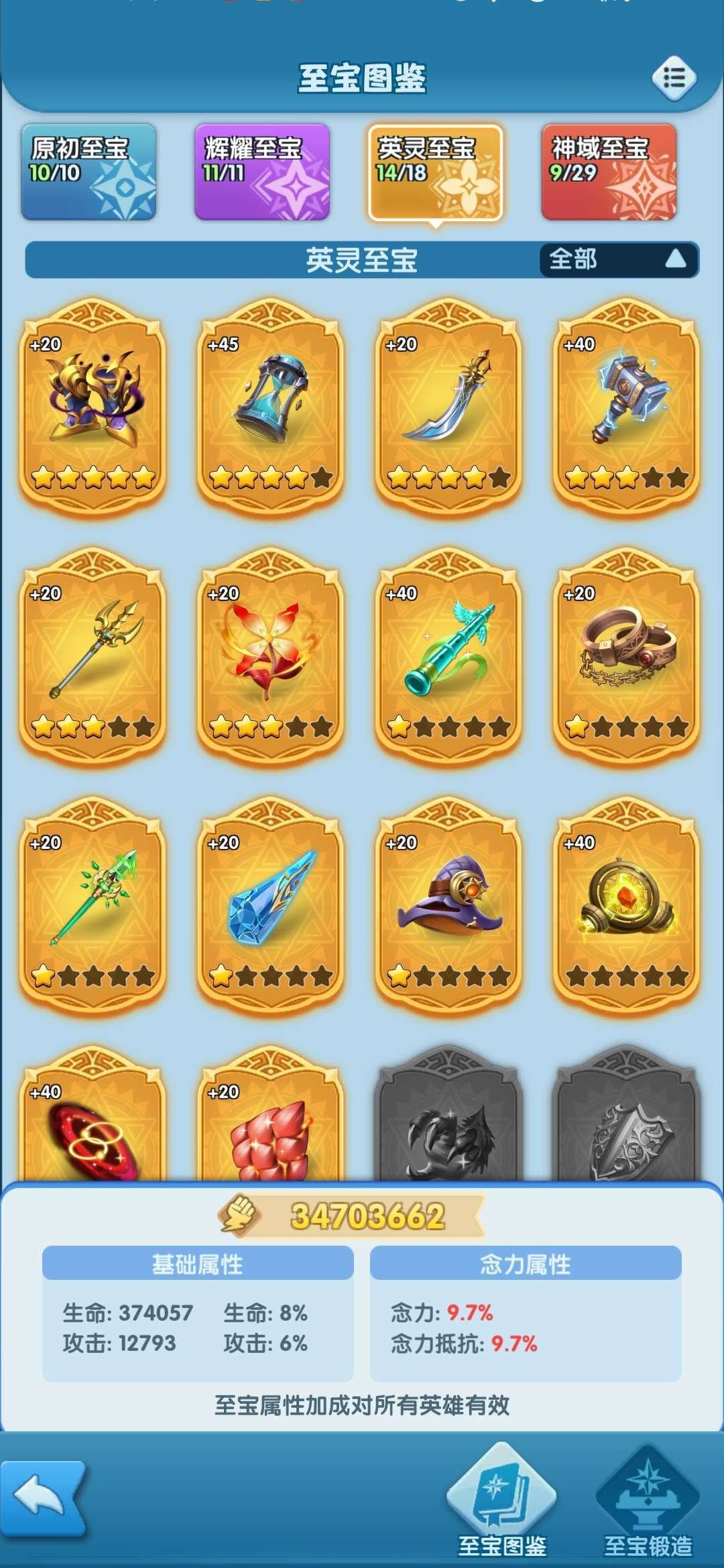Viewport: 724px width, 1568px height.
Task: Switch to the 神域至宝 category
Action: pyautogui.click(x=609, y=172)
